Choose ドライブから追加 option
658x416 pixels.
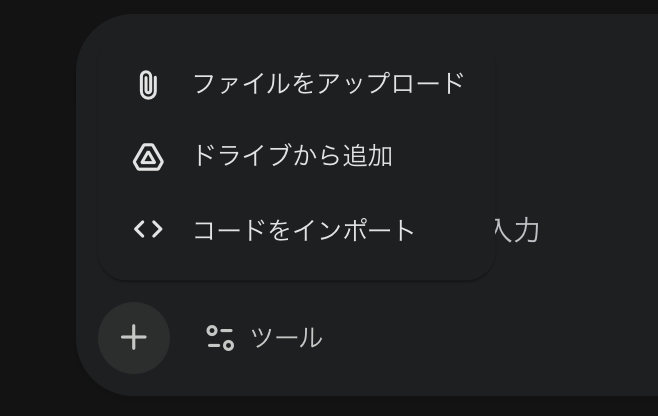point(291,157)
